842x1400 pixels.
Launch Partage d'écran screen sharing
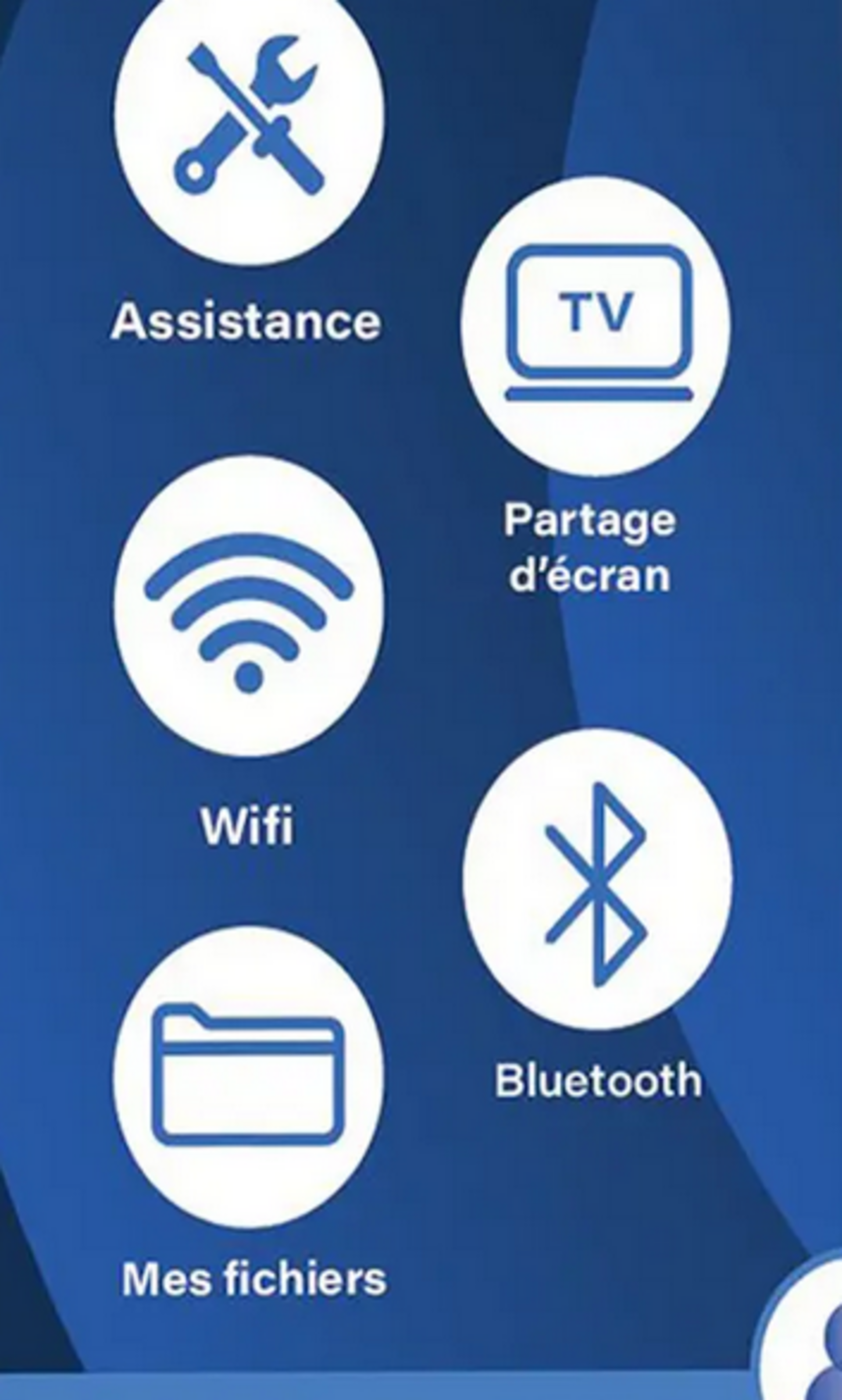pos(596,326)
